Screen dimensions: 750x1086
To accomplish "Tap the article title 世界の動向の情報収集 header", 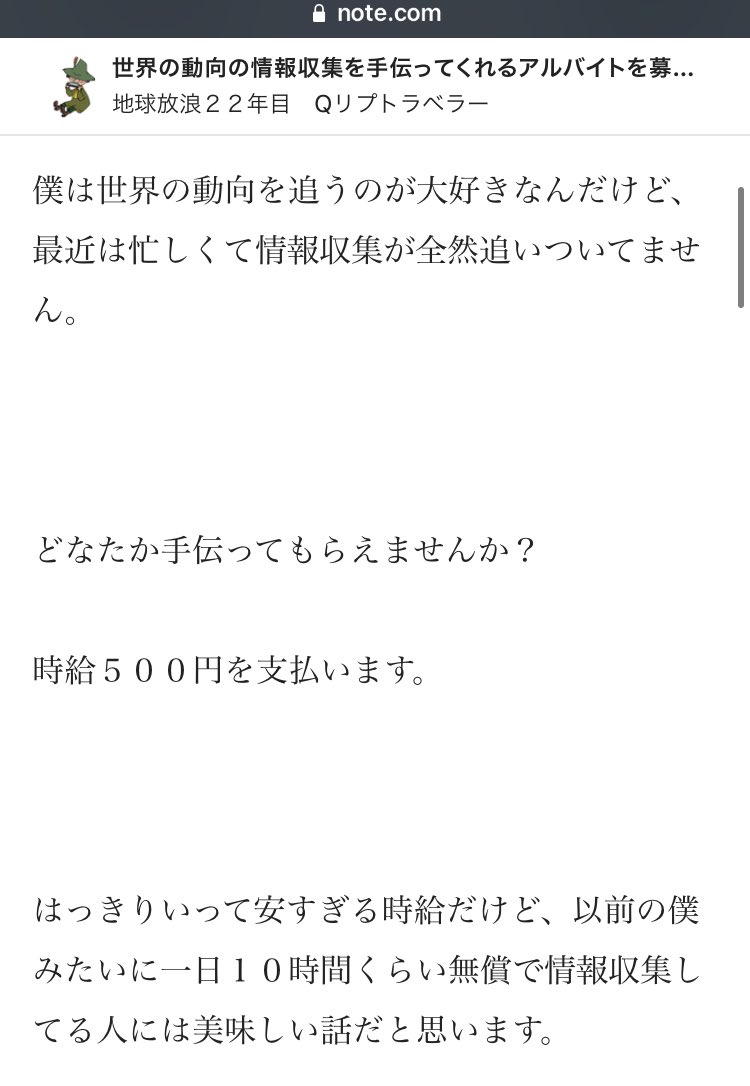I will coord(402,69).
